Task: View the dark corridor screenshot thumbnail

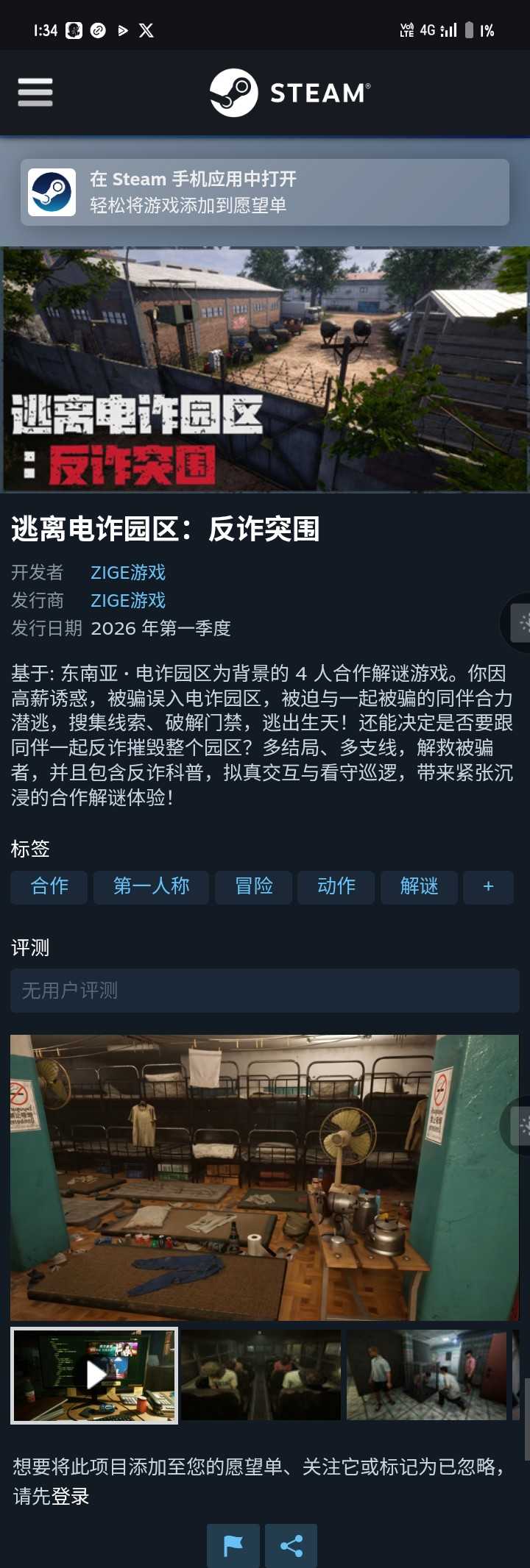Action: tap(261, 1375)
